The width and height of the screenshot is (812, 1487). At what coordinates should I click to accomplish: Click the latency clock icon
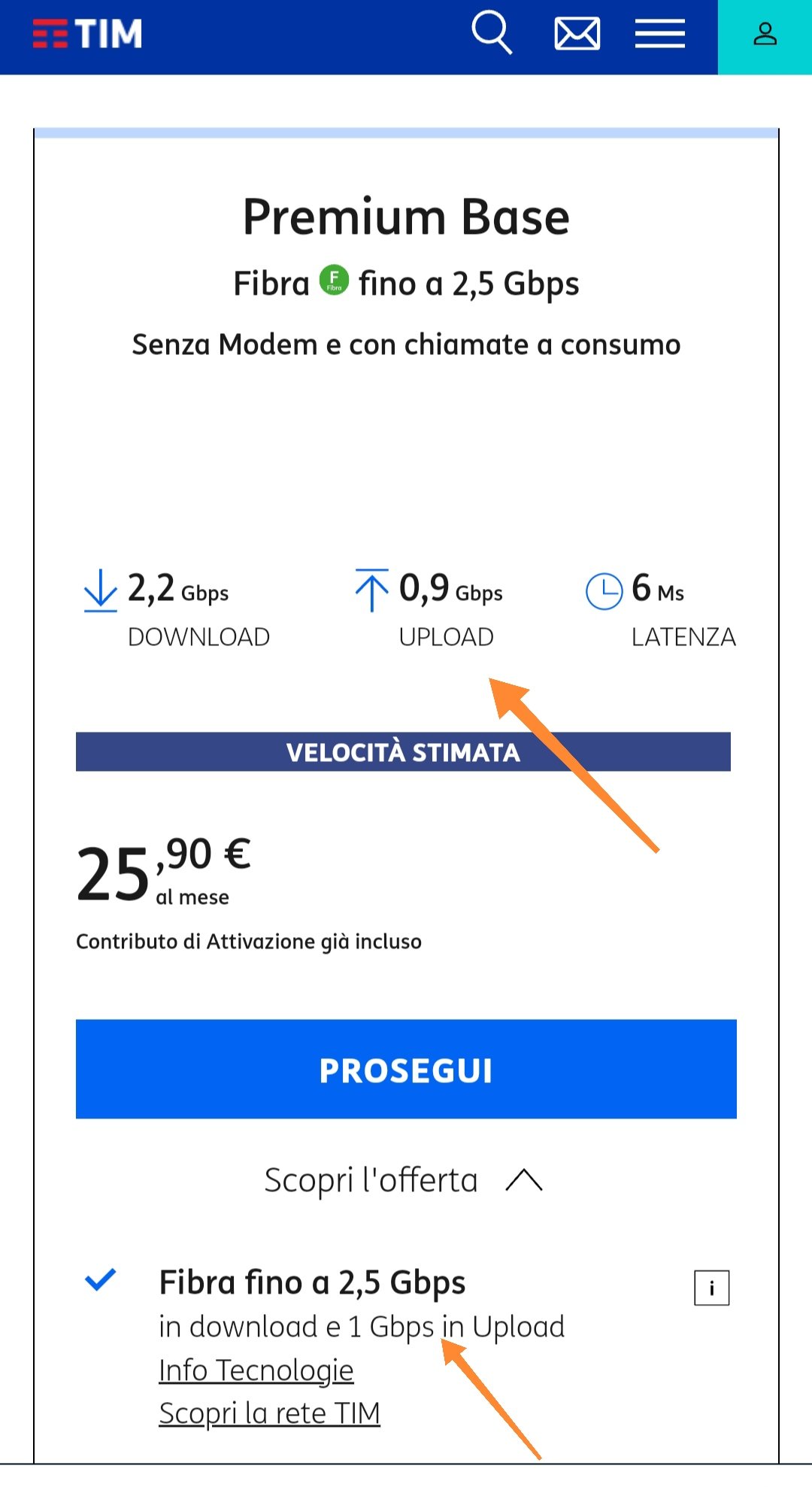coord(604,591)
